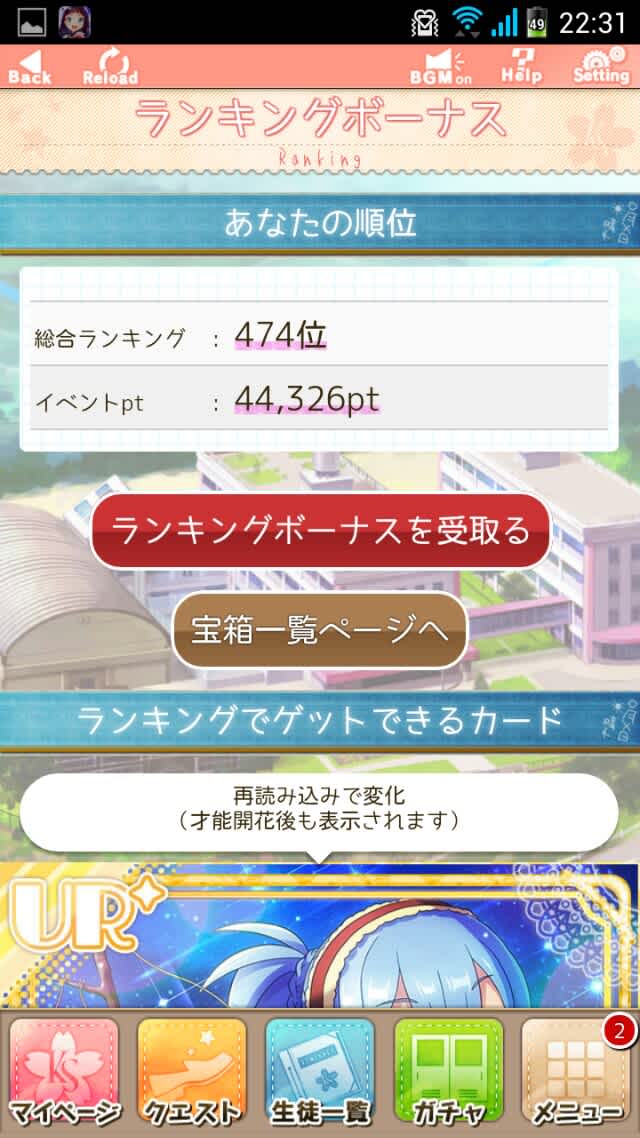This screenshot has height=1138, width=640.
Task: Switch to the マイページ tab
Action: coord(64,1082)
